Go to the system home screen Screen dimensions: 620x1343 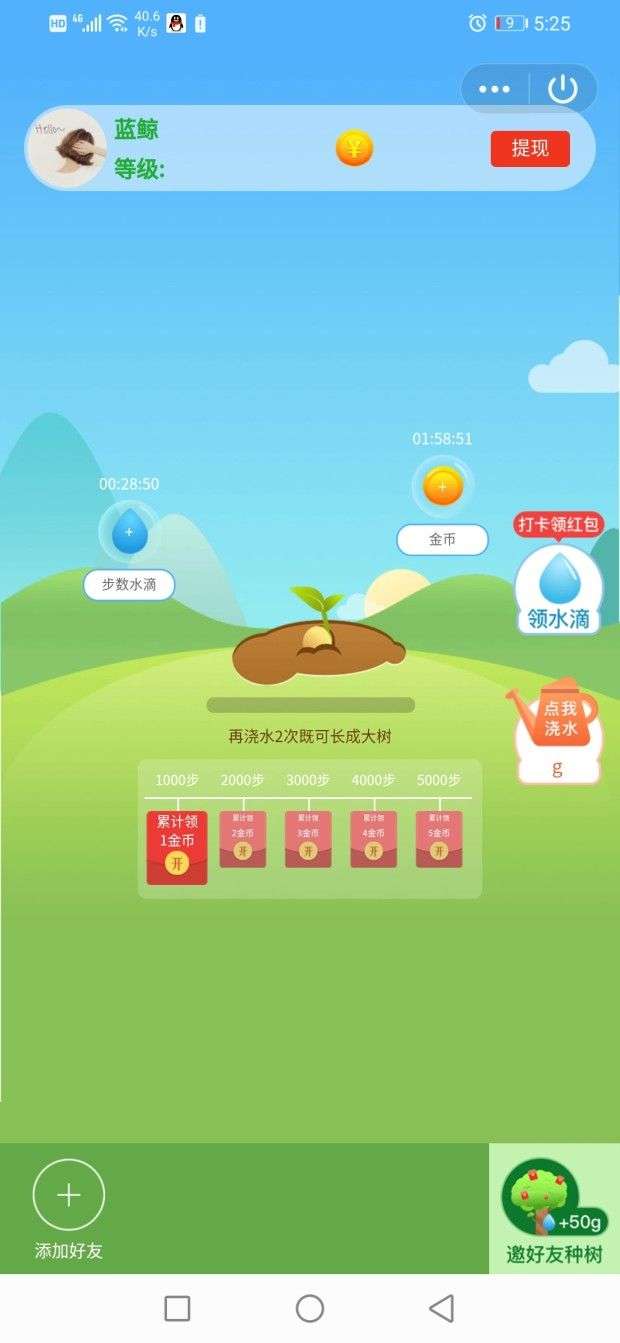pyautogui.click(x=310, y=1308)
